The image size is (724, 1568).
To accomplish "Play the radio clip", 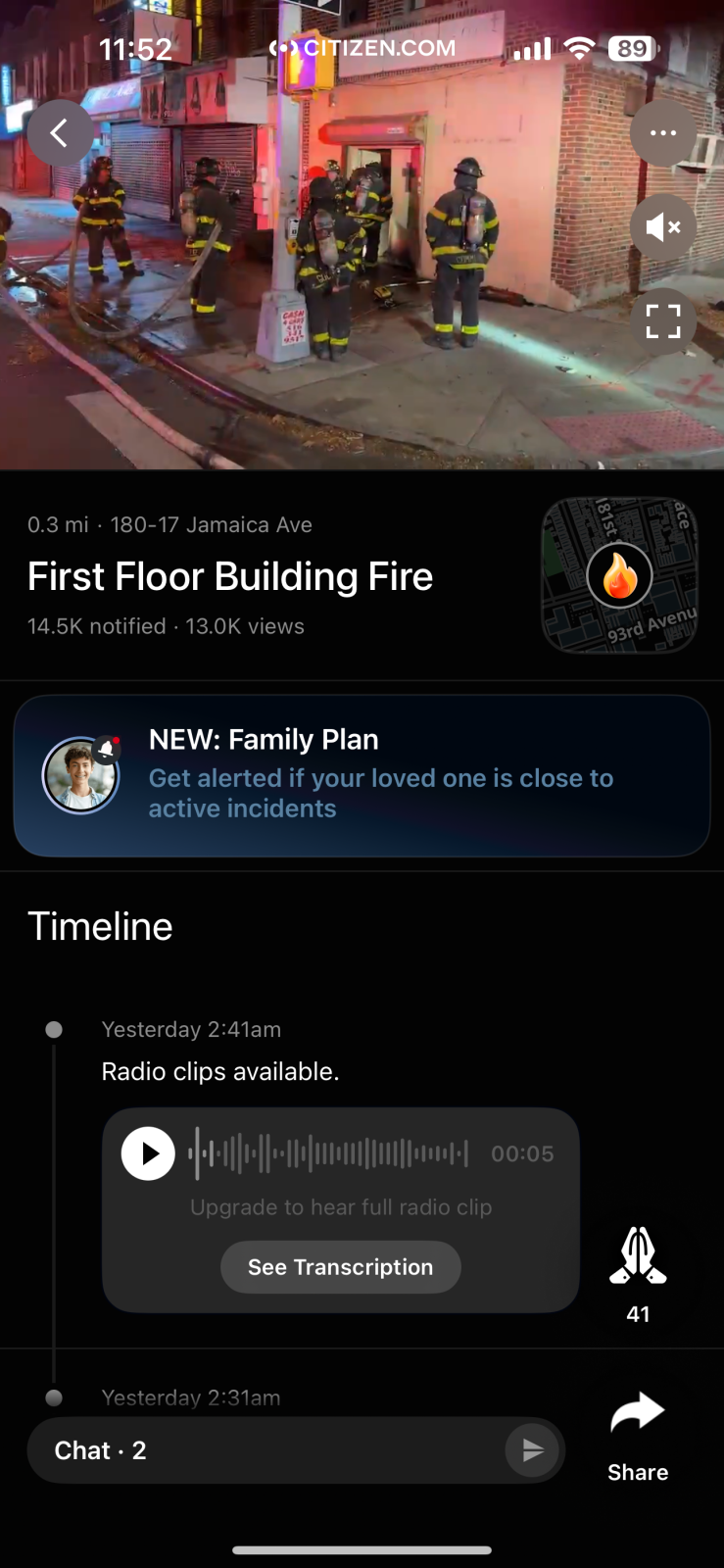I will (x=148, y=1153).
